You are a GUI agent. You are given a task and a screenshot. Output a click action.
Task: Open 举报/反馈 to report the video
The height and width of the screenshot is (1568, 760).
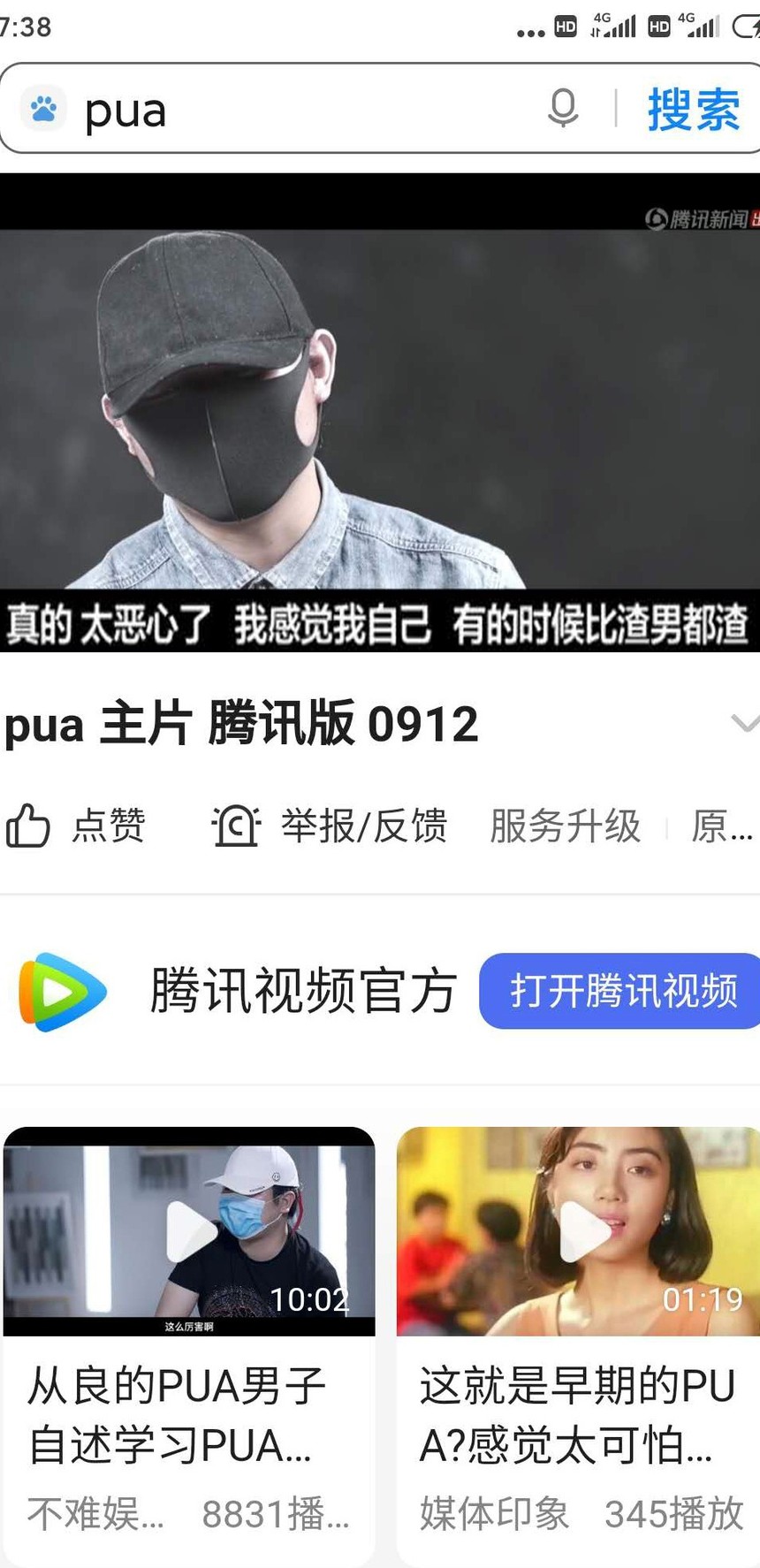[330, 826]
